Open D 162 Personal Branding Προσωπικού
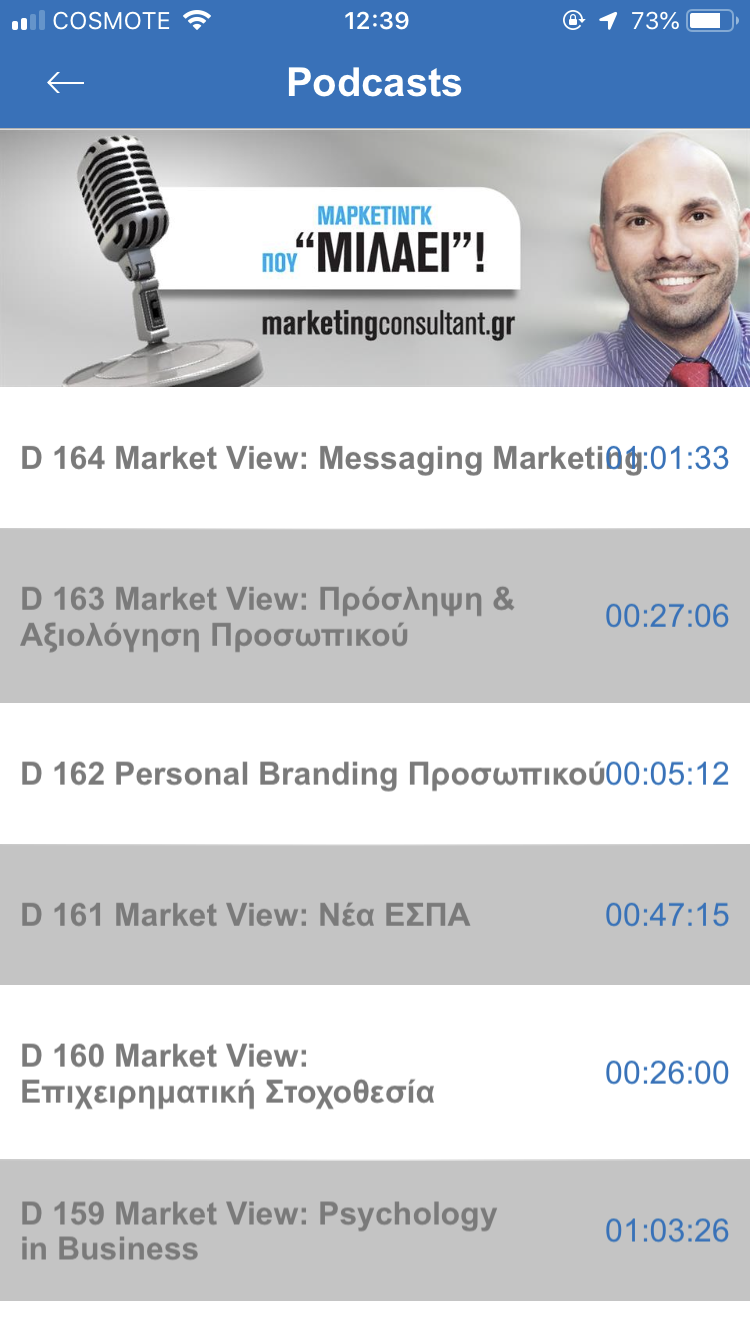This screenshot has width=750, height=1334. coord(312,774)
